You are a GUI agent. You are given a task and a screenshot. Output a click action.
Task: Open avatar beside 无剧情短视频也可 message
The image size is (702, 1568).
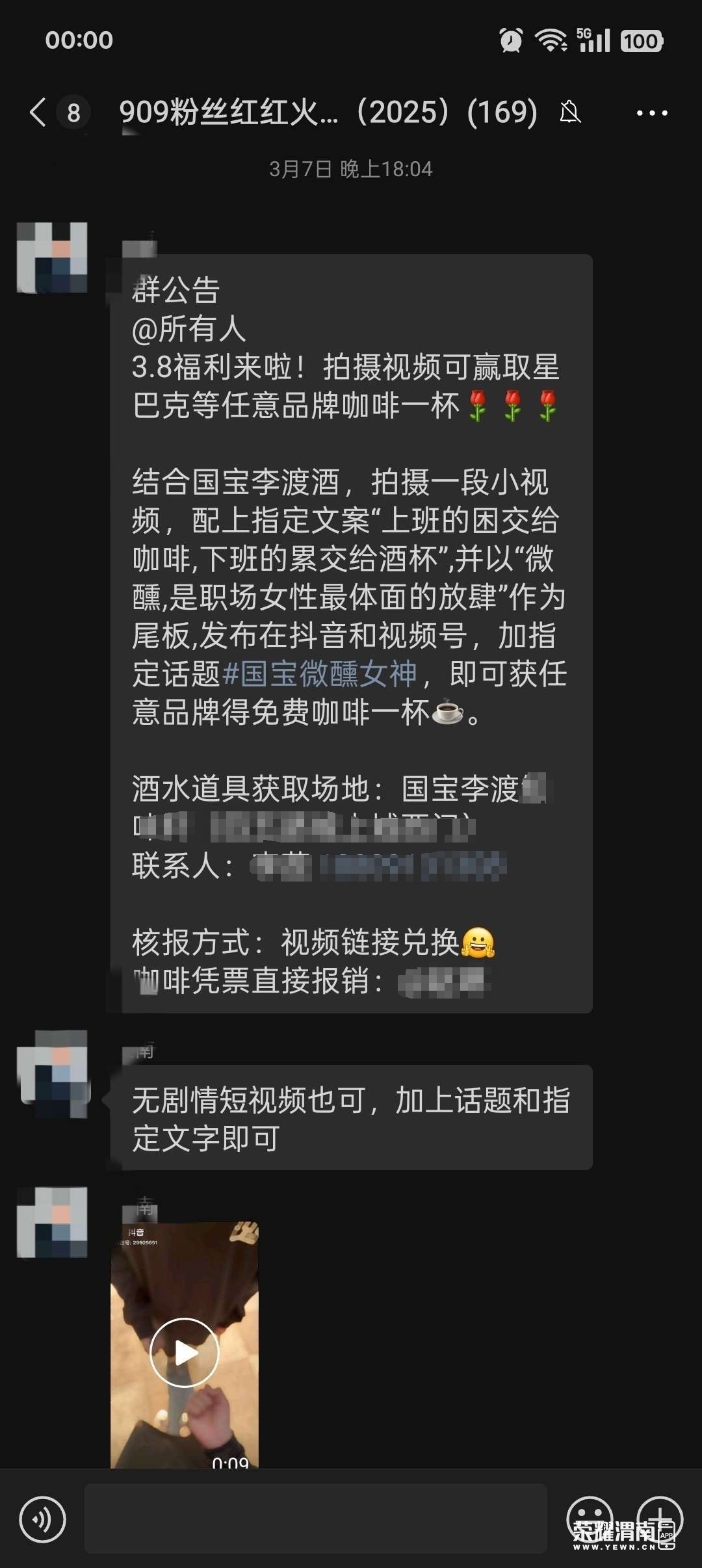pos(53,1073)
